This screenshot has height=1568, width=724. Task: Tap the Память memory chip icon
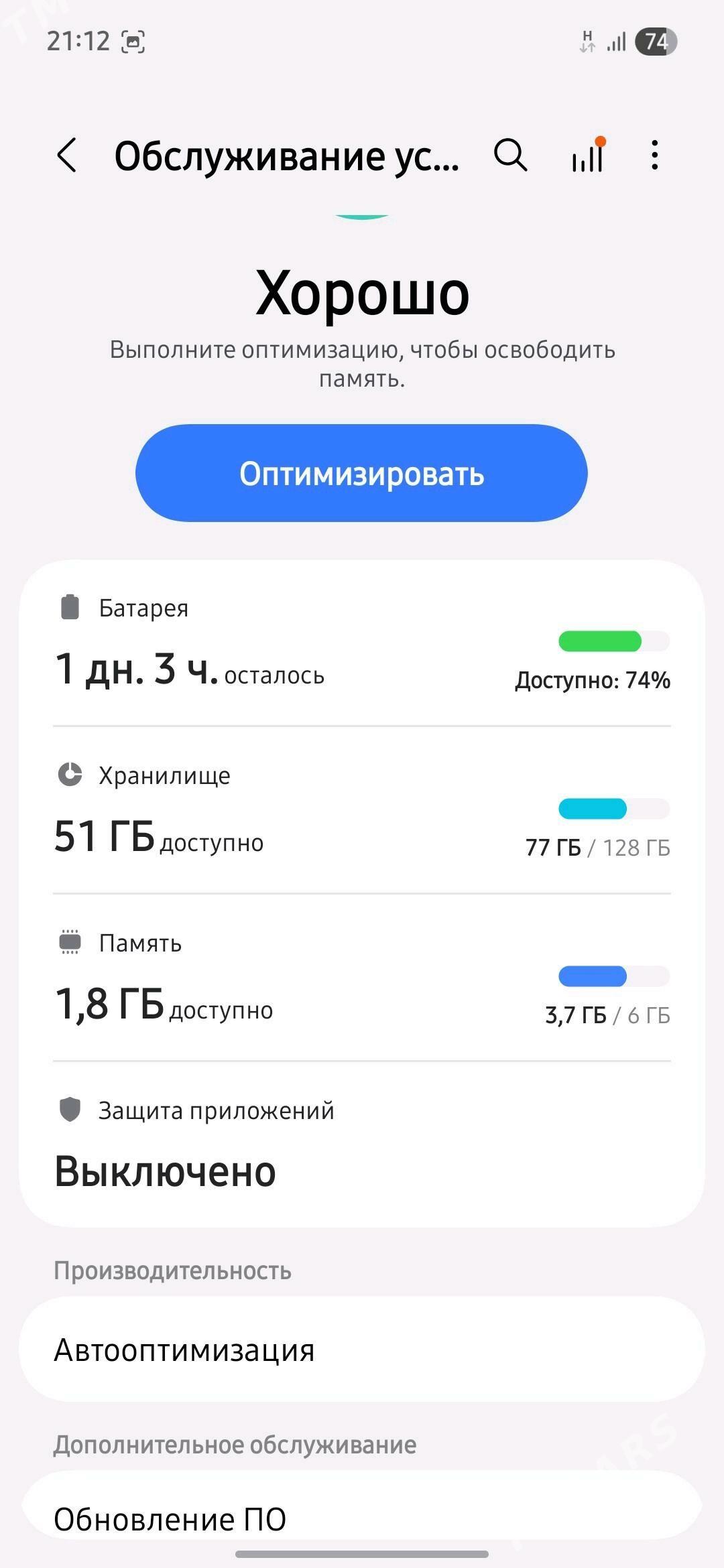70,942
